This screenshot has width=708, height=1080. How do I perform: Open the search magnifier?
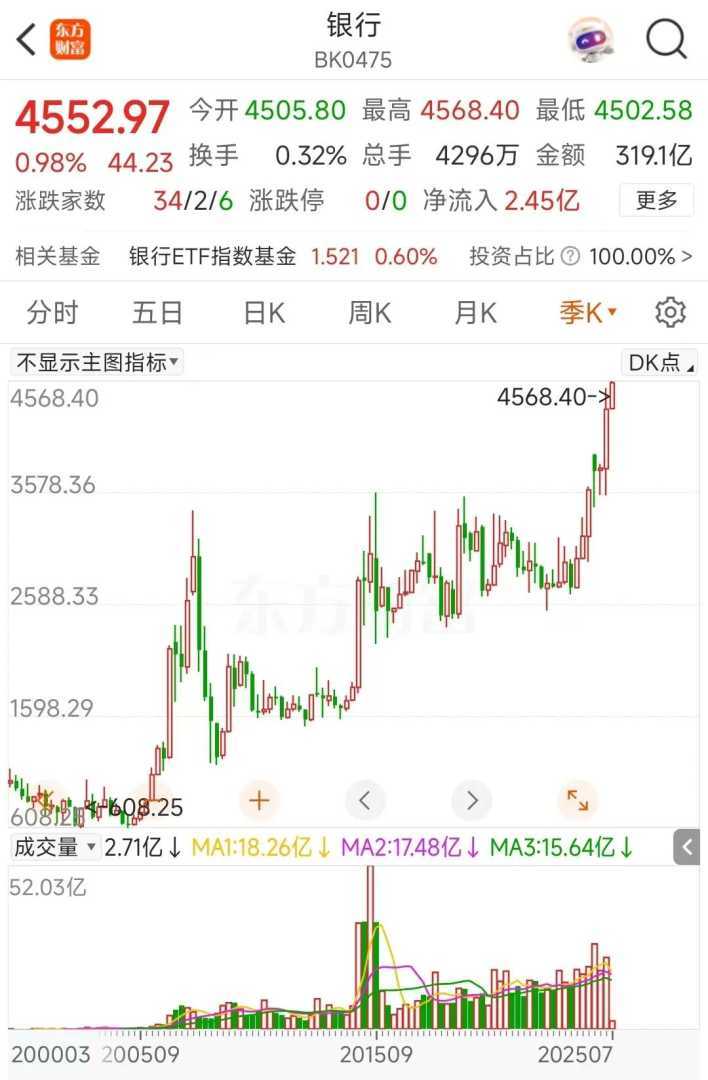point(666,40)
